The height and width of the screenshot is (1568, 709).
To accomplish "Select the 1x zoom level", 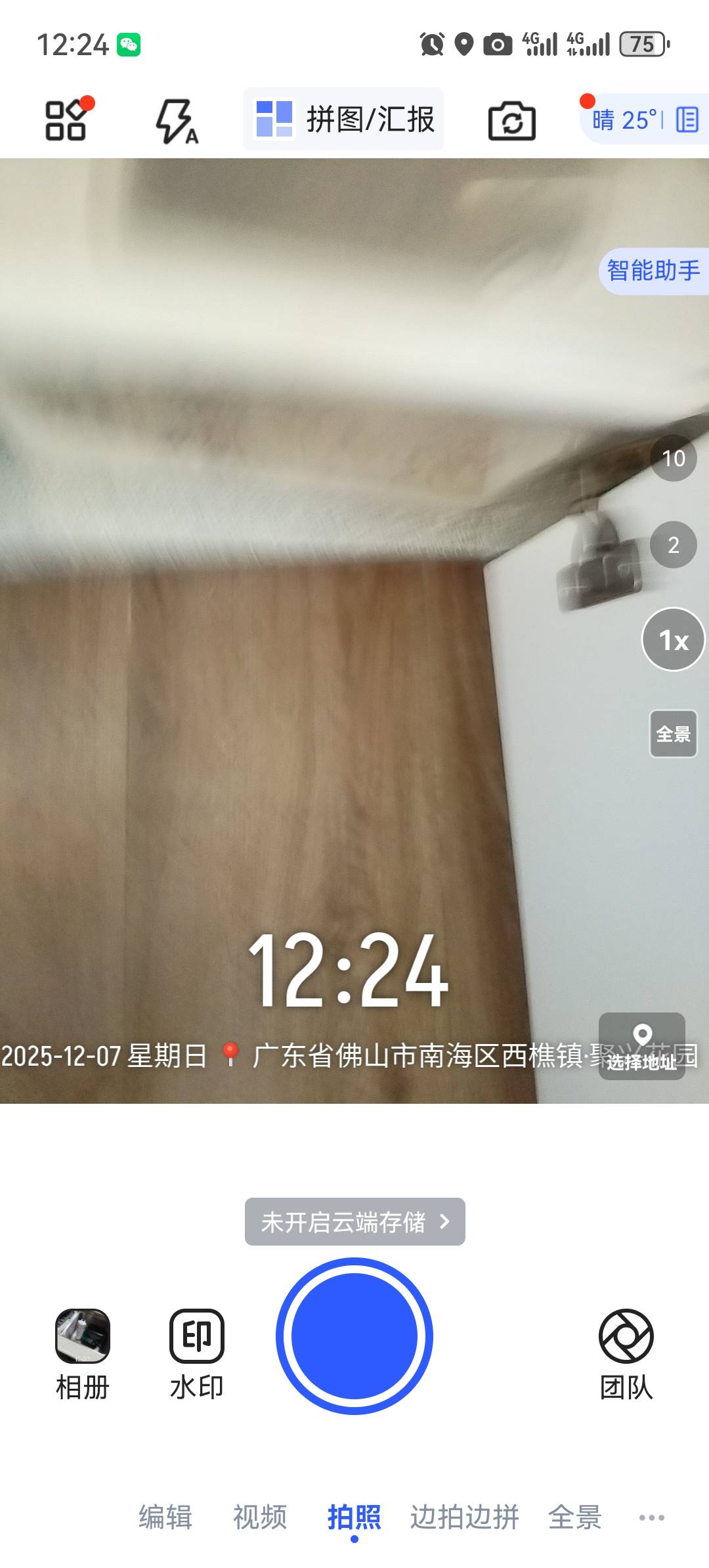I will tap(673, 640).
